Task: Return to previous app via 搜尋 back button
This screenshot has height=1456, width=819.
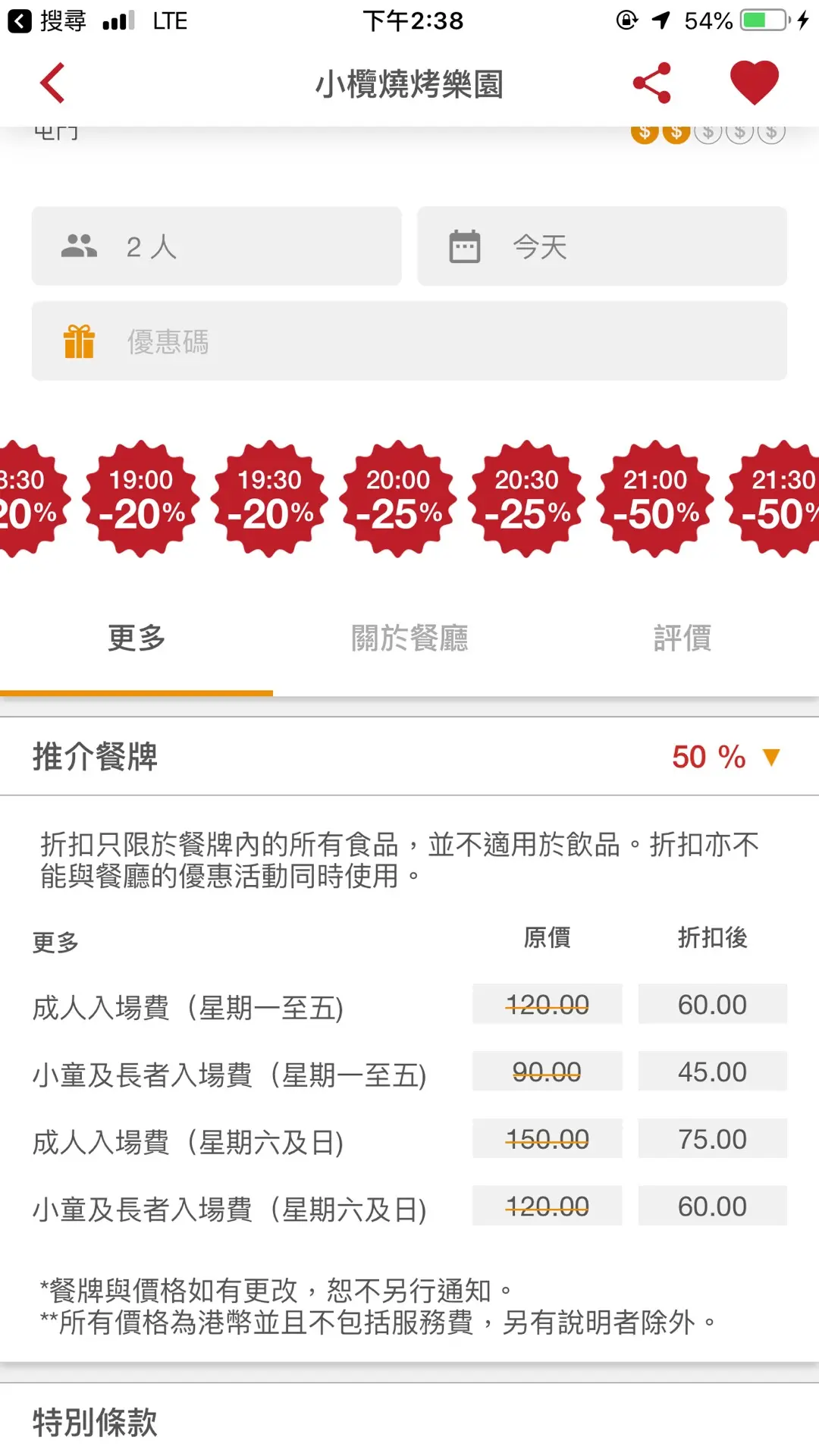Action: [x=47, y=20]
